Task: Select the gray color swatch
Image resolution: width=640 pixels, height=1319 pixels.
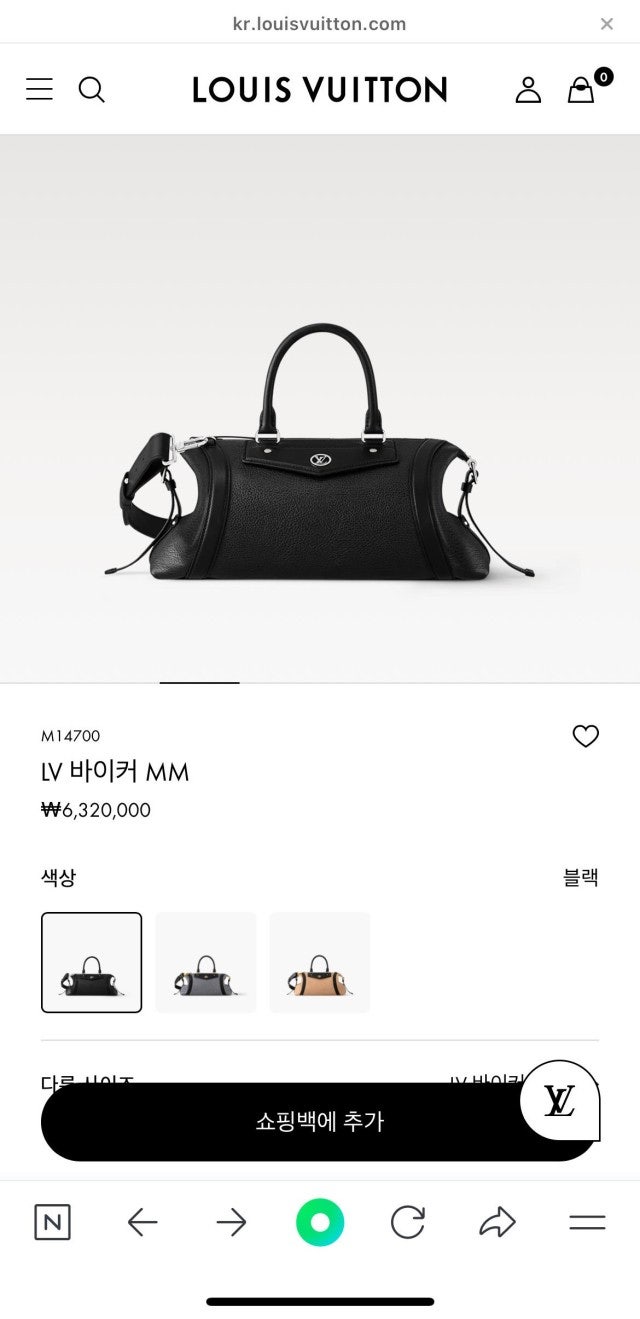Action: point(206,962)
